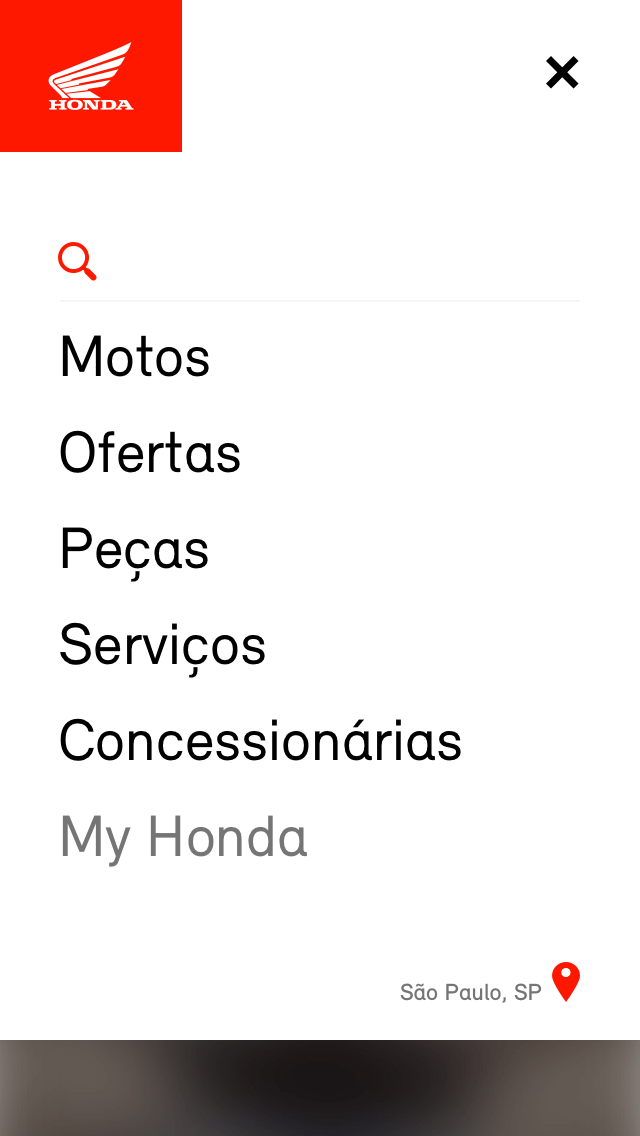
Task: Open the Peças menu item
Action: click(134, 551)
